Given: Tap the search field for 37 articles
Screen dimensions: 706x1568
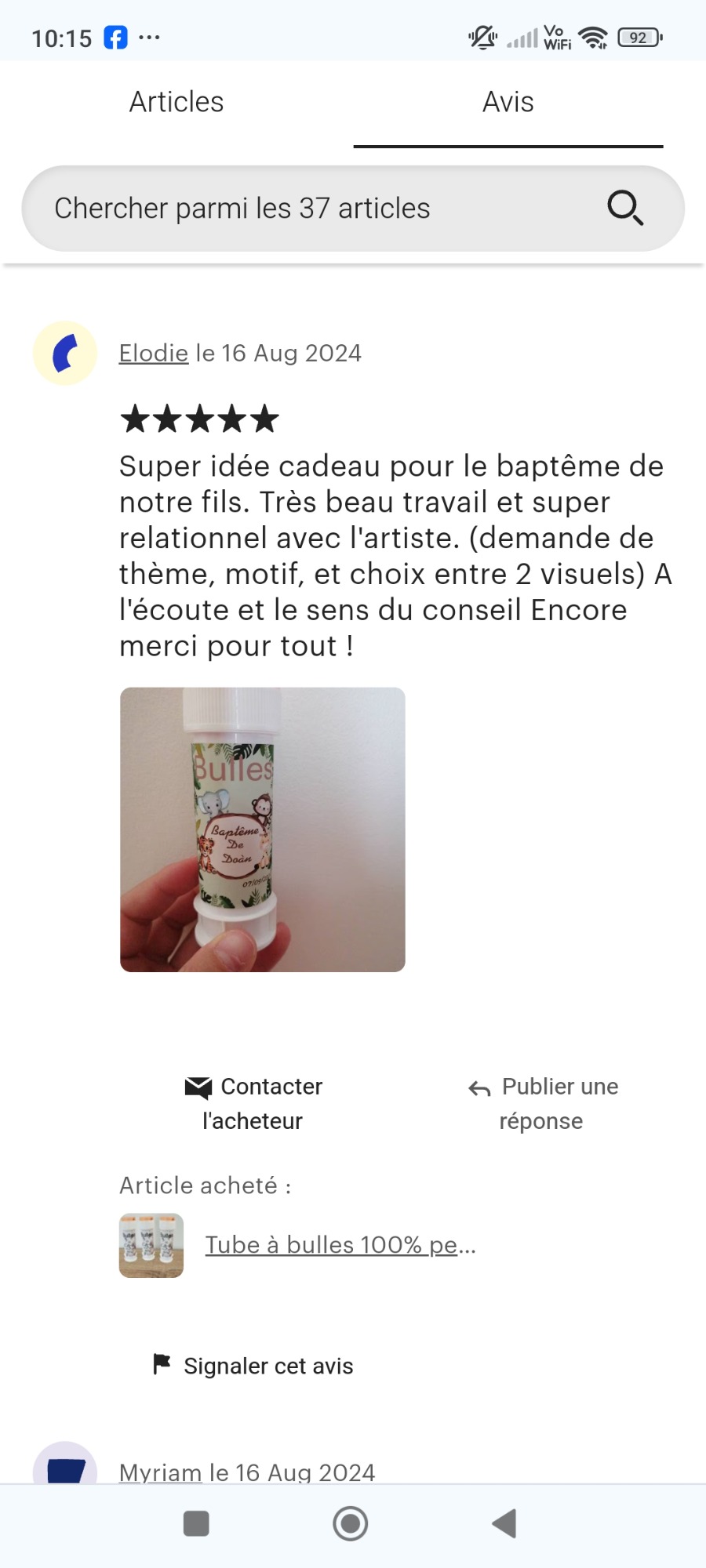Looking at the screenshot, I should [x=353, y=209].
